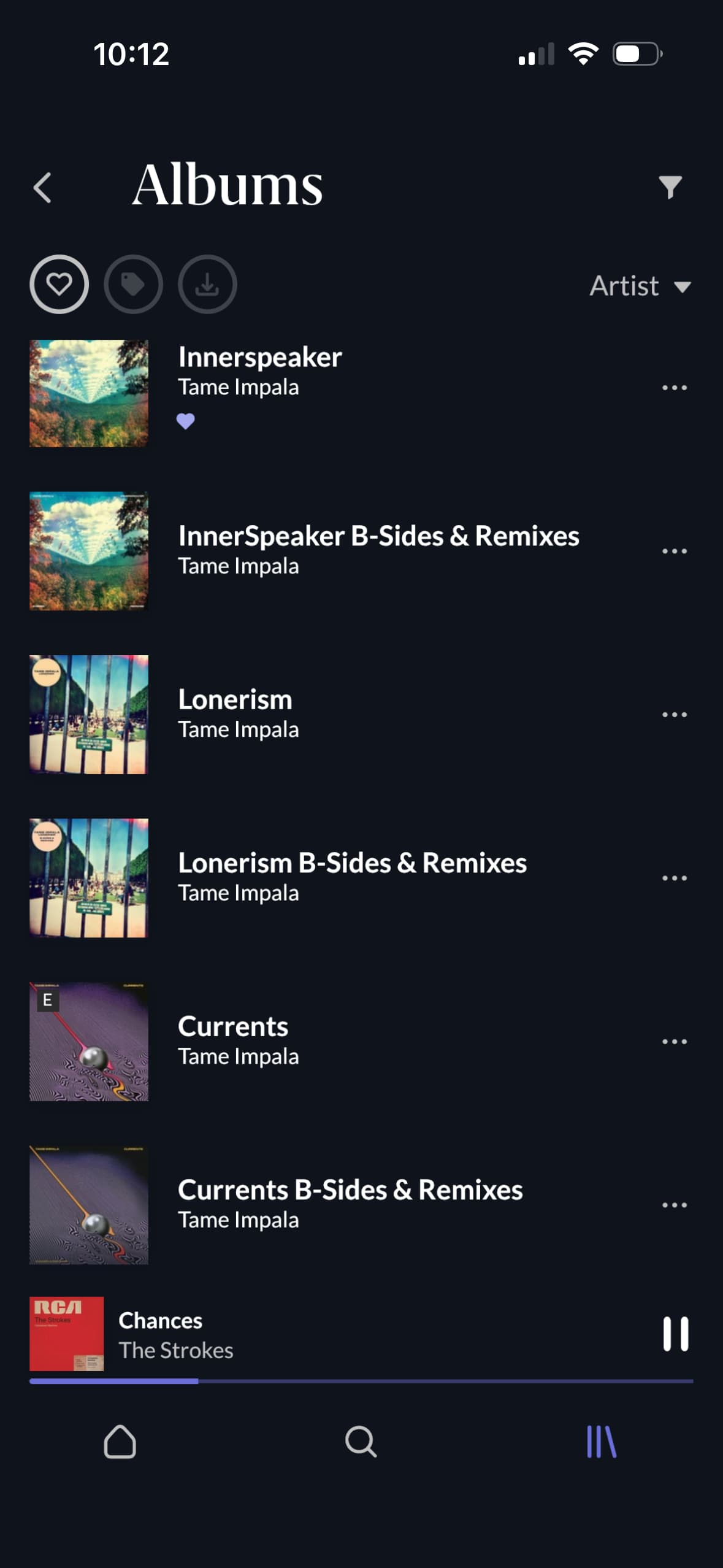Open more options for Innerspeaker

[x=674, y=388]
